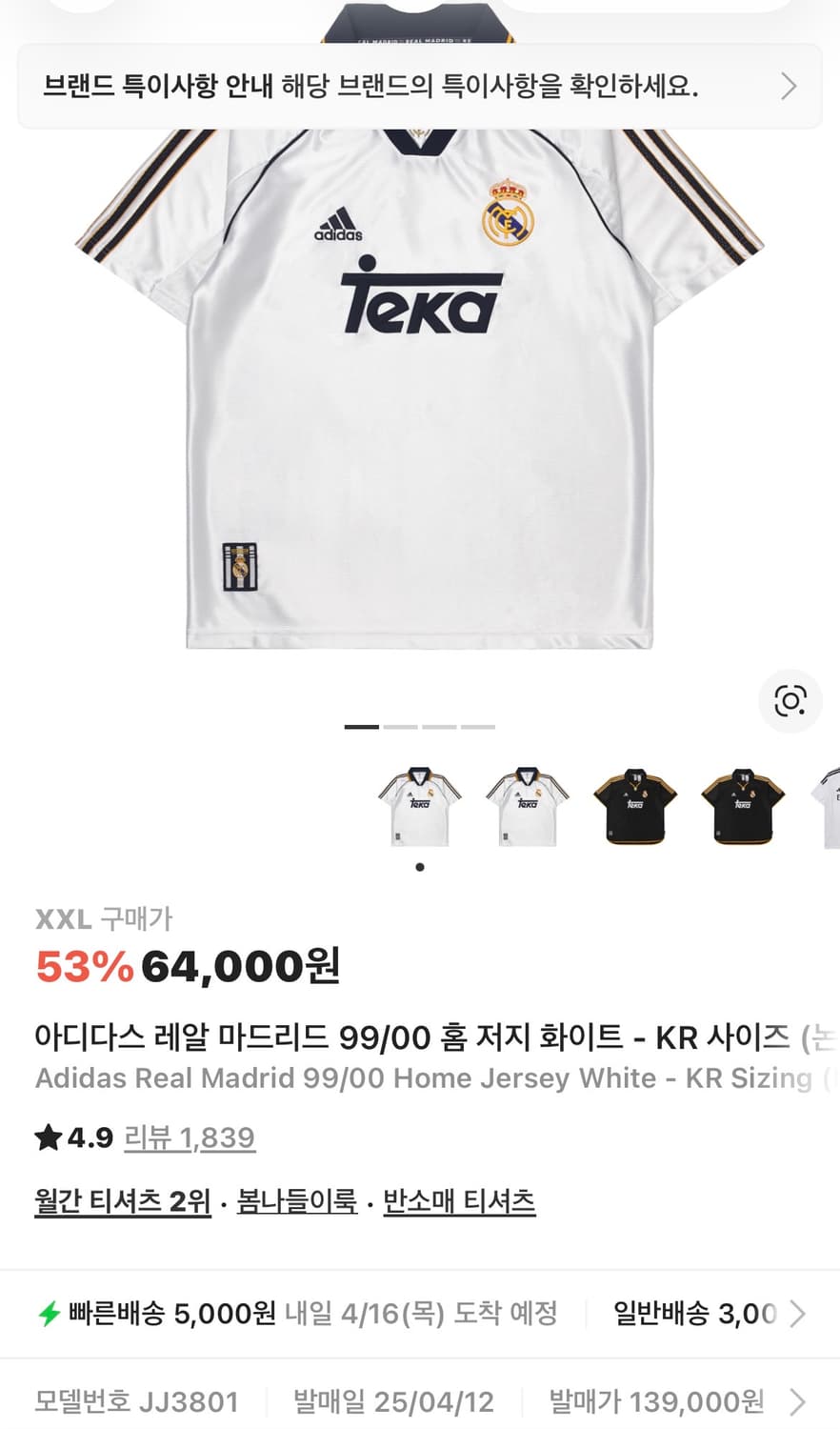Open the 봄나들이룩 category link

(x=295, y=1202)
